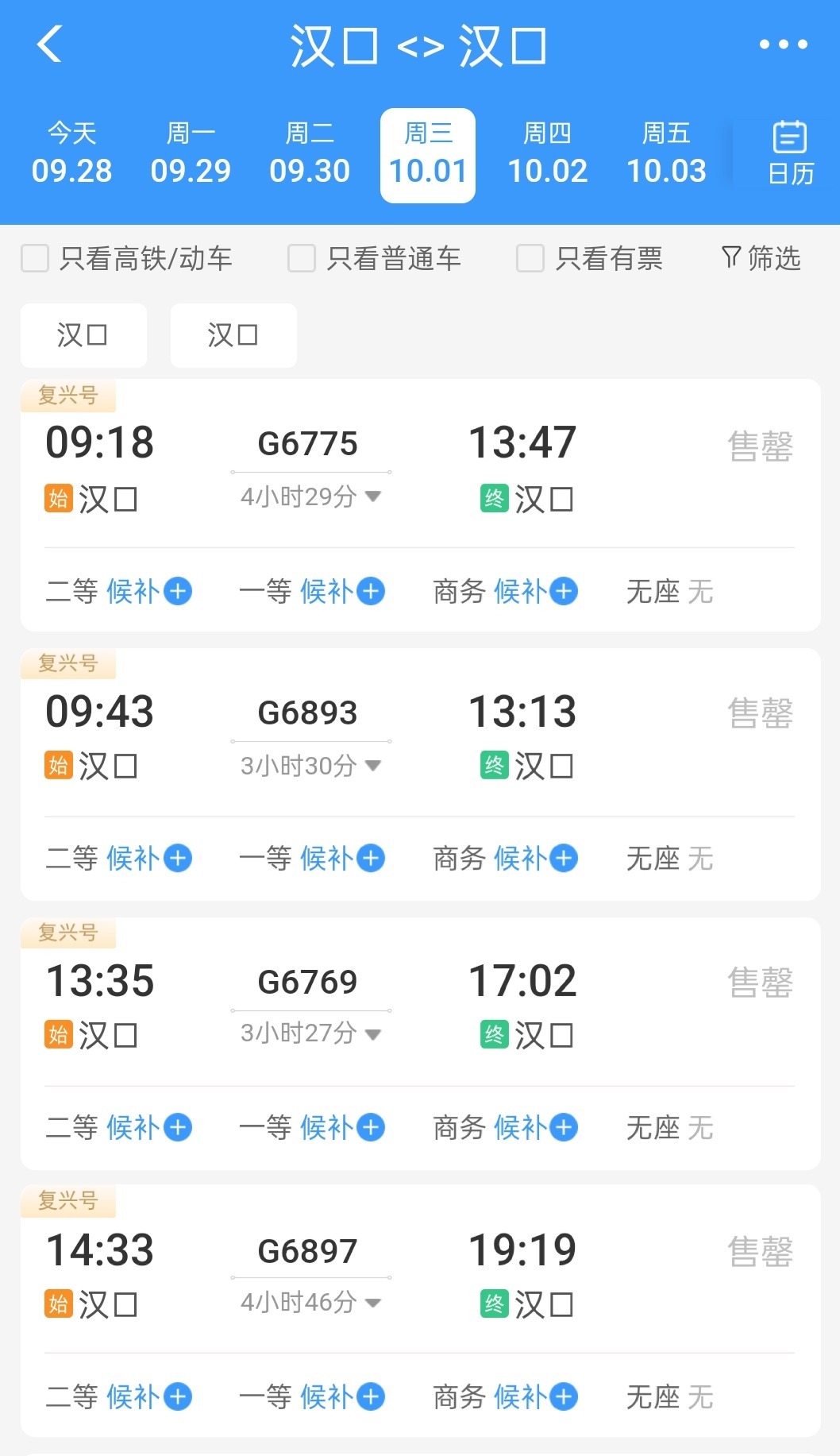Image resolution: width=840 pixels, height=1456 pixels.
Task: Select the 今天 09.28 date tab
Action: point(72,155)
